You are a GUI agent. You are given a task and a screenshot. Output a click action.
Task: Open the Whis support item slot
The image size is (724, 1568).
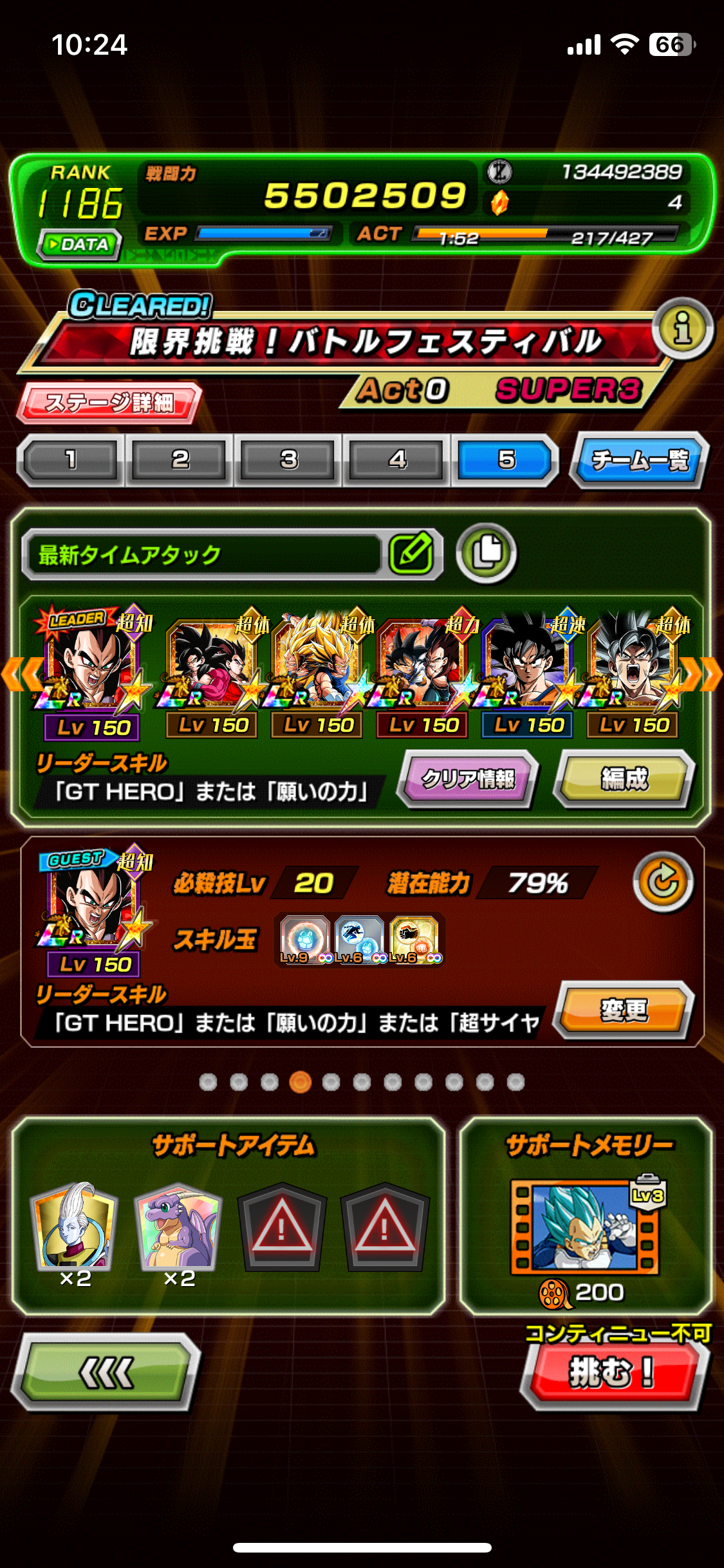(x=75, y=1226)
